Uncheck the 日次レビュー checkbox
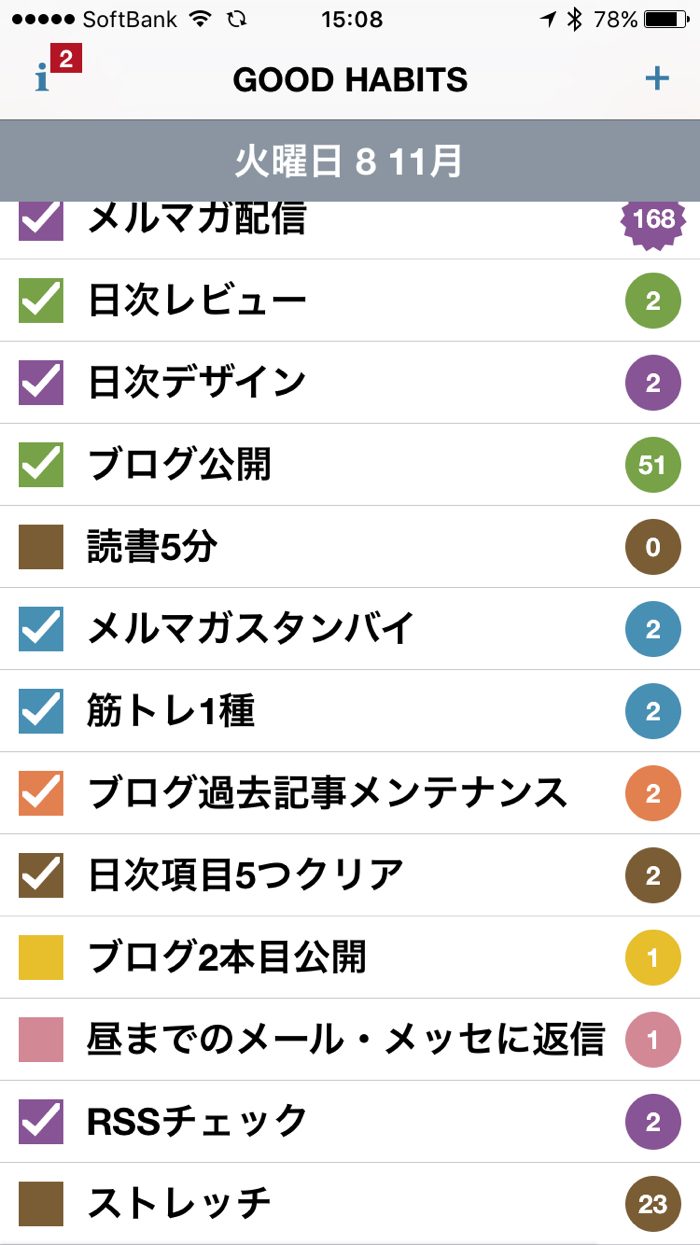Image resolution: width=700 pixels, height=1245 pixels. [41, 301]
